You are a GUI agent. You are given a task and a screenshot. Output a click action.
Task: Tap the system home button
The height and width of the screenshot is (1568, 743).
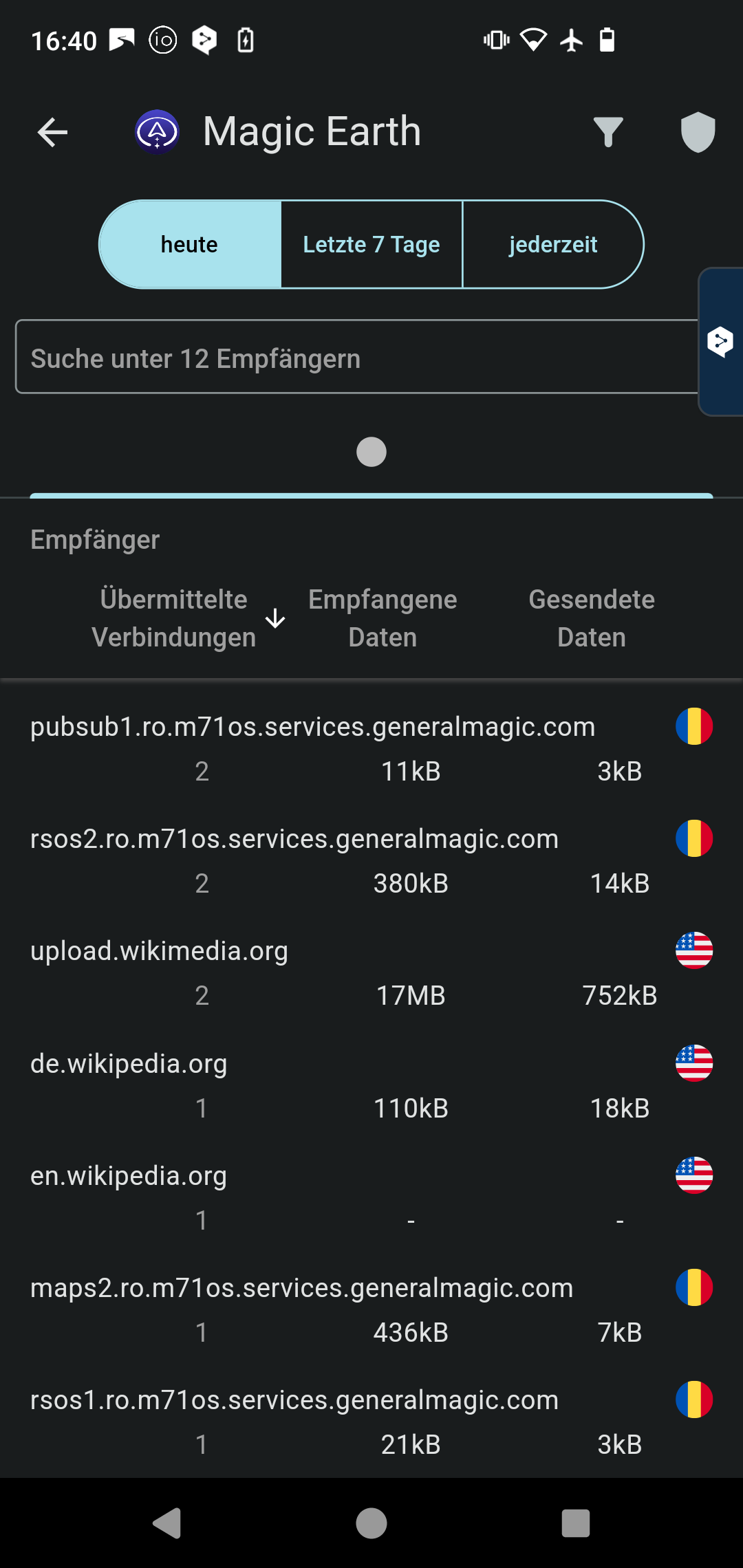click(x=371, y=1523)
